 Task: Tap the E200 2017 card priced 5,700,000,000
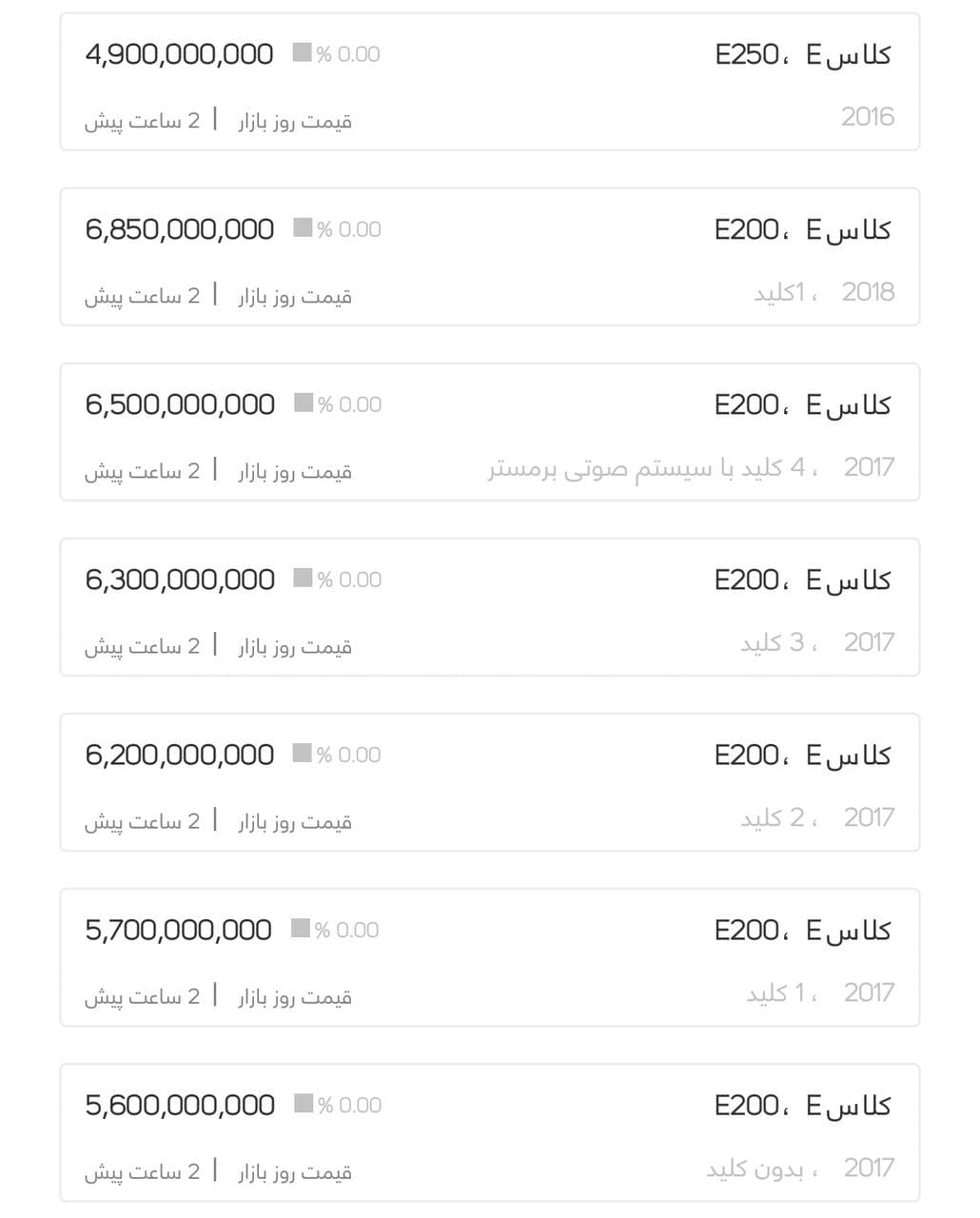click(490, 958)
